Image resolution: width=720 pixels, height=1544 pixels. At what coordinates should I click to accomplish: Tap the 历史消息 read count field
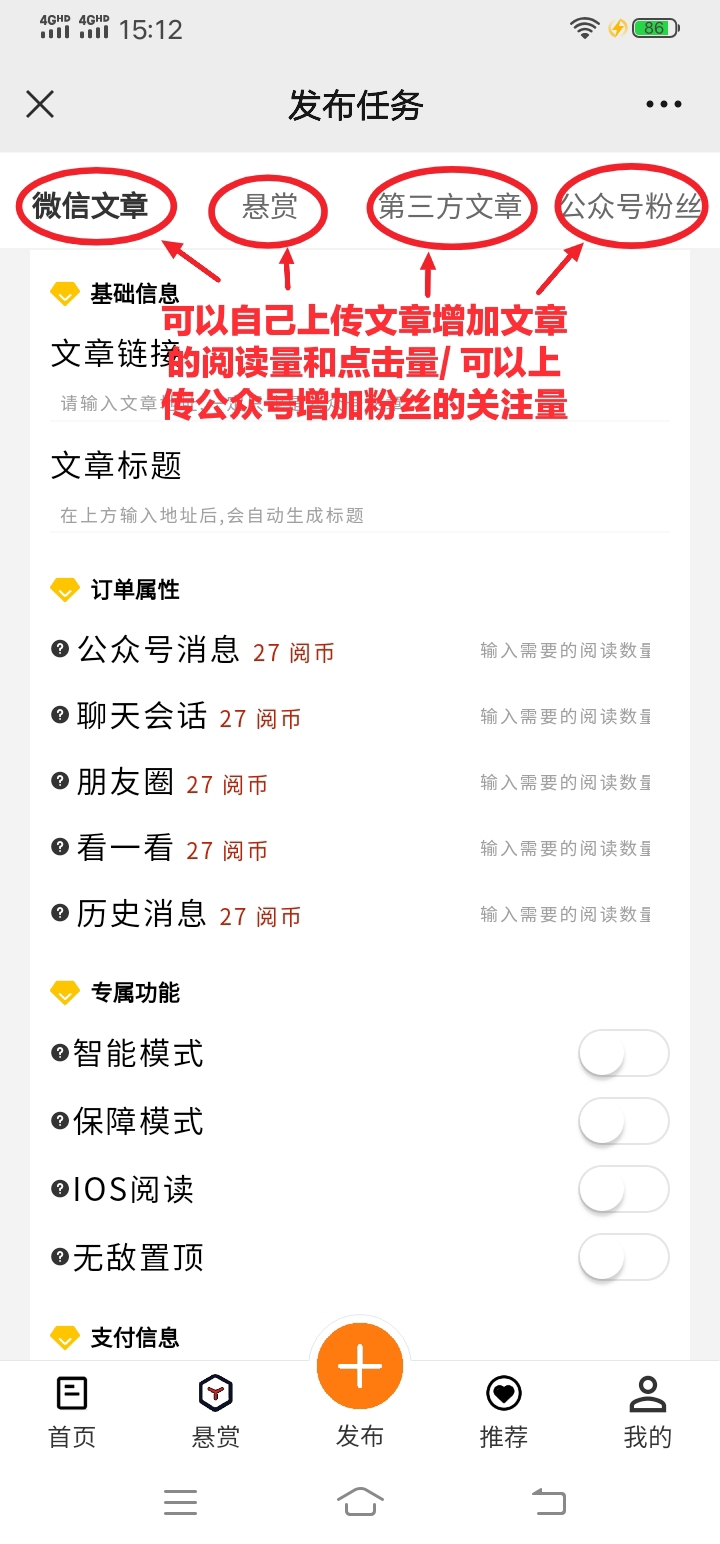[x=565, y=915]
